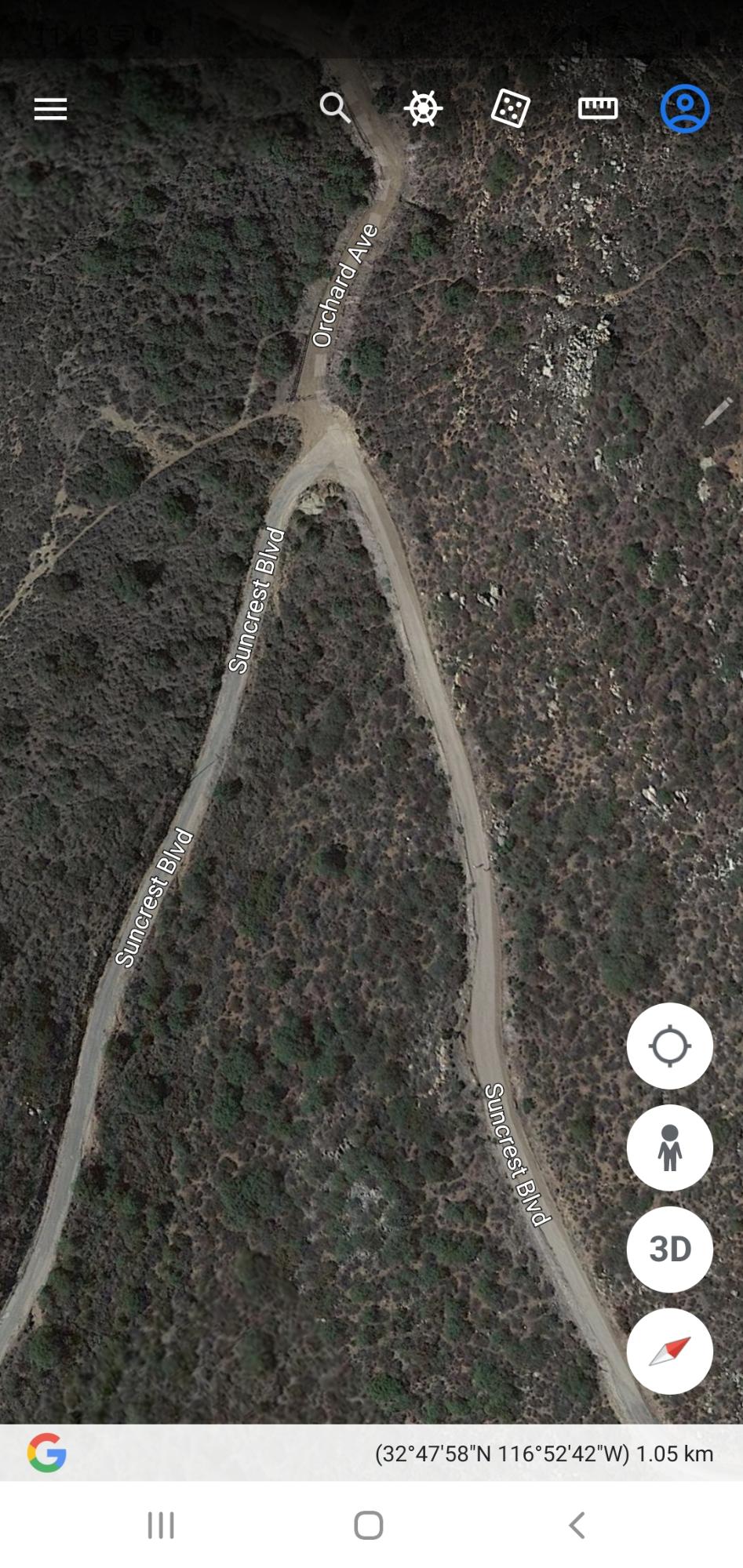Reset orientation with the compass
The width and height of the screenshot is (743, 1568).
click(x=669, y=1351)
